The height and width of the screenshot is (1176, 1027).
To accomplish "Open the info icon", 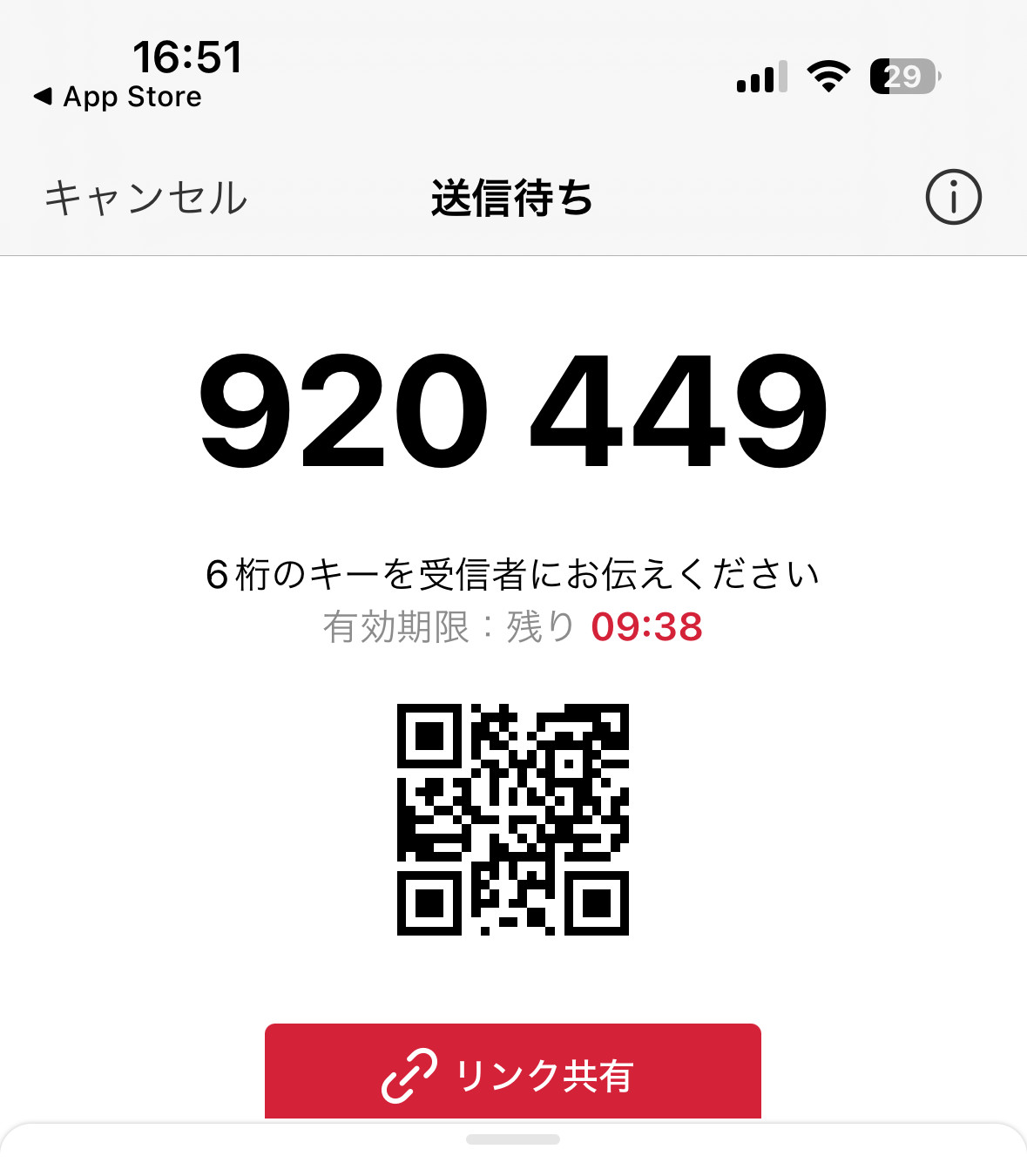I will coord(953,197).
